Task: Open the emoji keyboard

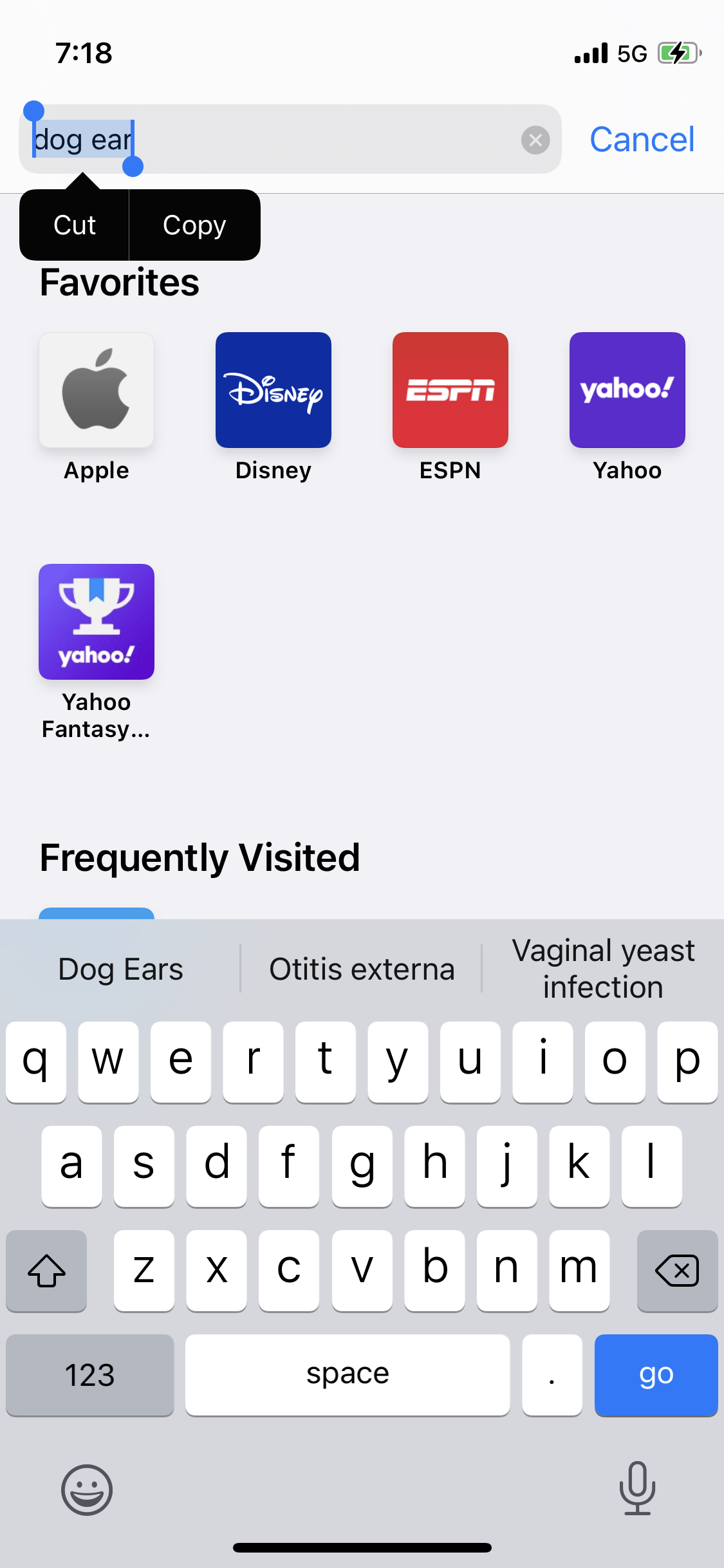Action: pyautogui.click(x=87, y=1489)
